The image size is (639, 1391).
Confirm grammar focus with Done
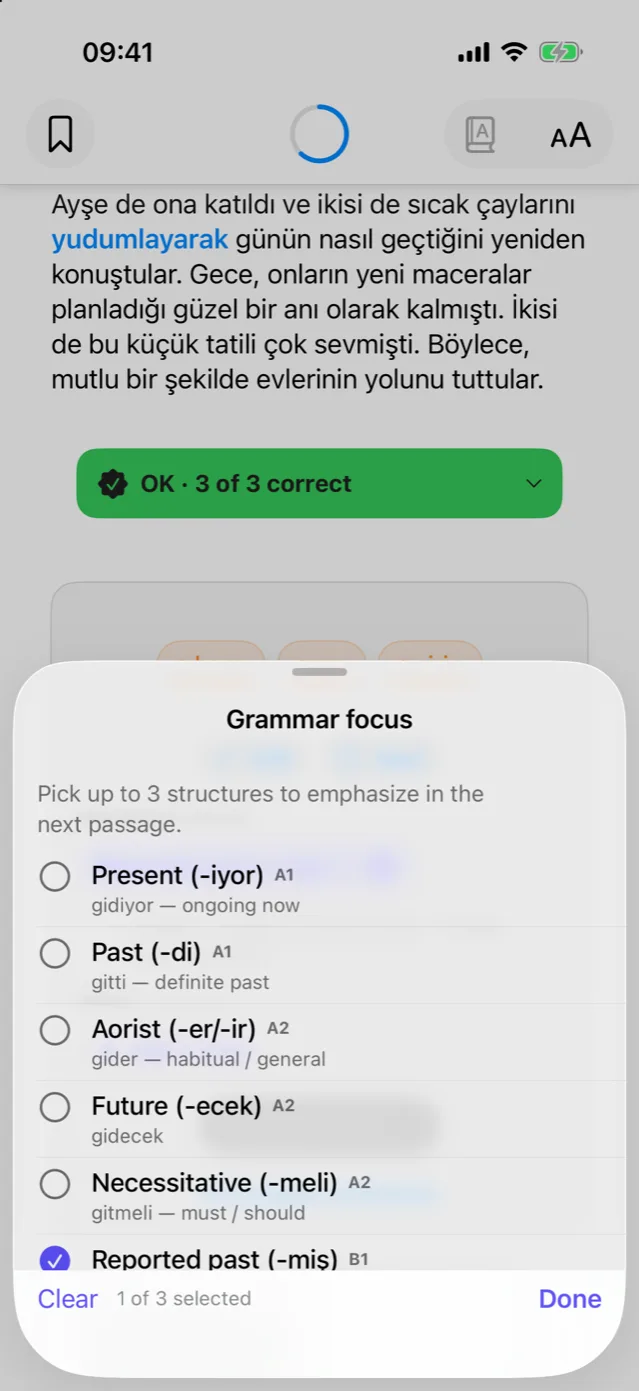click(x=570, y=1298)
